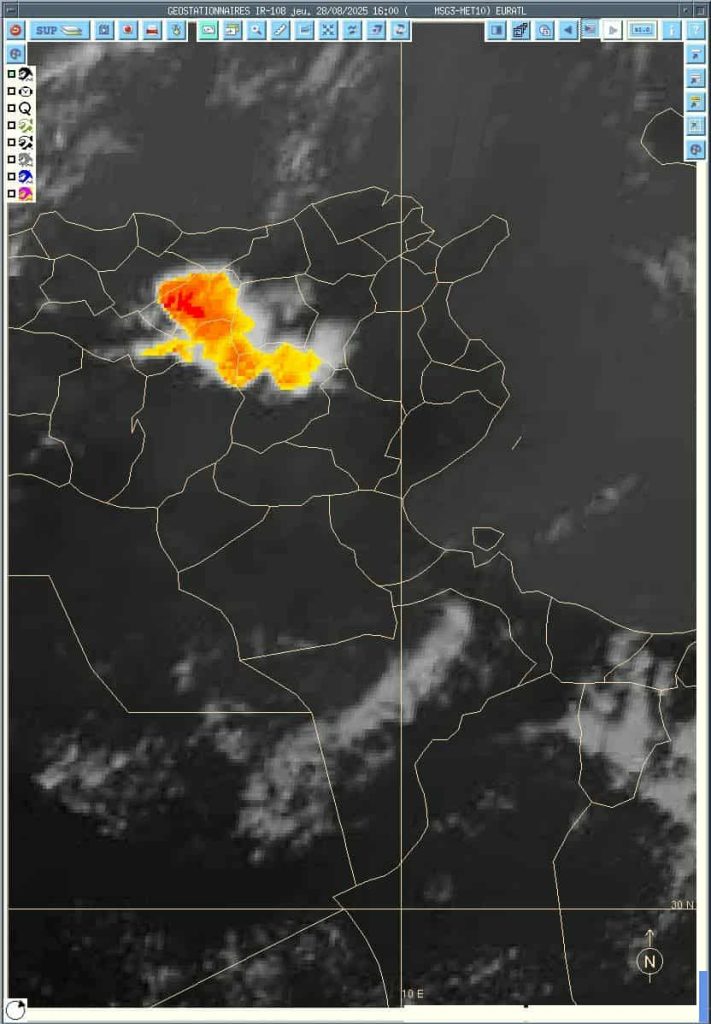Enable the green swirl layer checkbox
The width and height of the screenshot is (711, 1024).
[x=12, y=125]
